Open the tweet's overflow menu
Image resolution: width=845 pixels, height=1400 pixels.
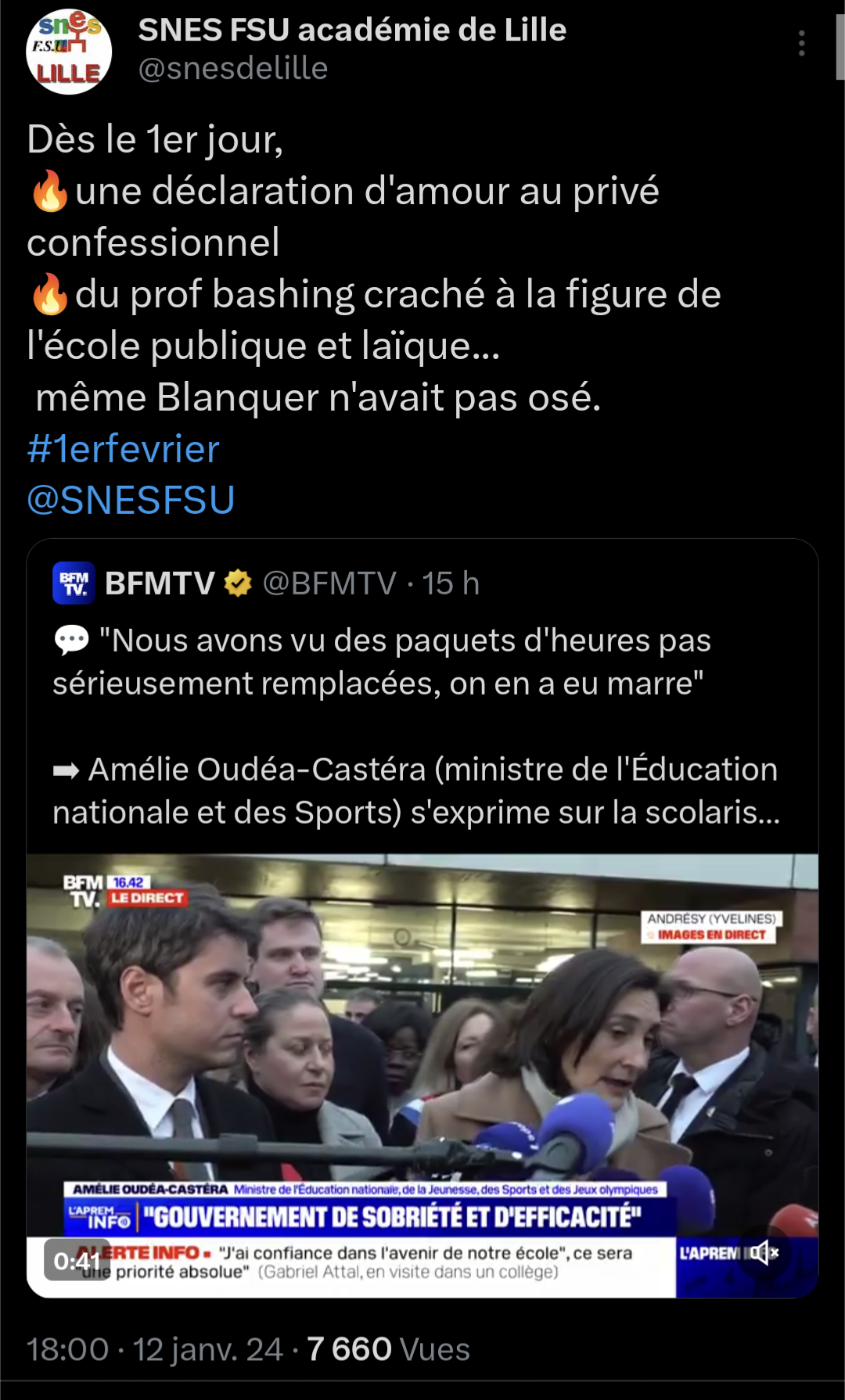point(801,44)
